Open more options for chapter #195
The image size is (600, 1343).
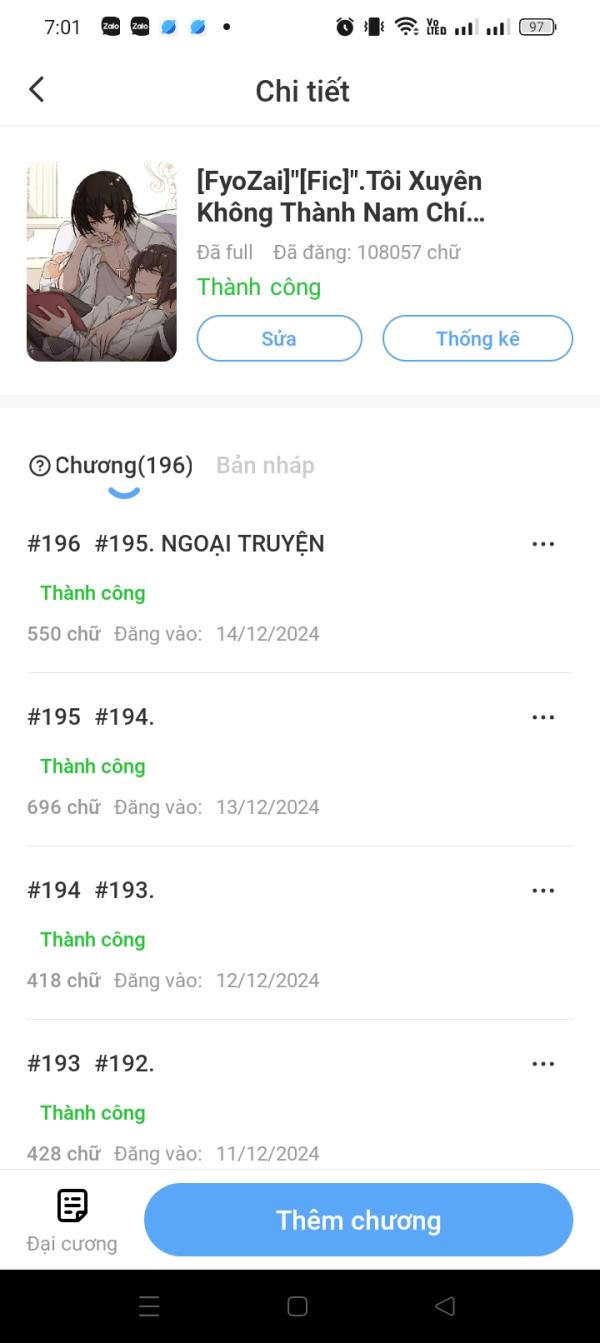click(543, 717)
